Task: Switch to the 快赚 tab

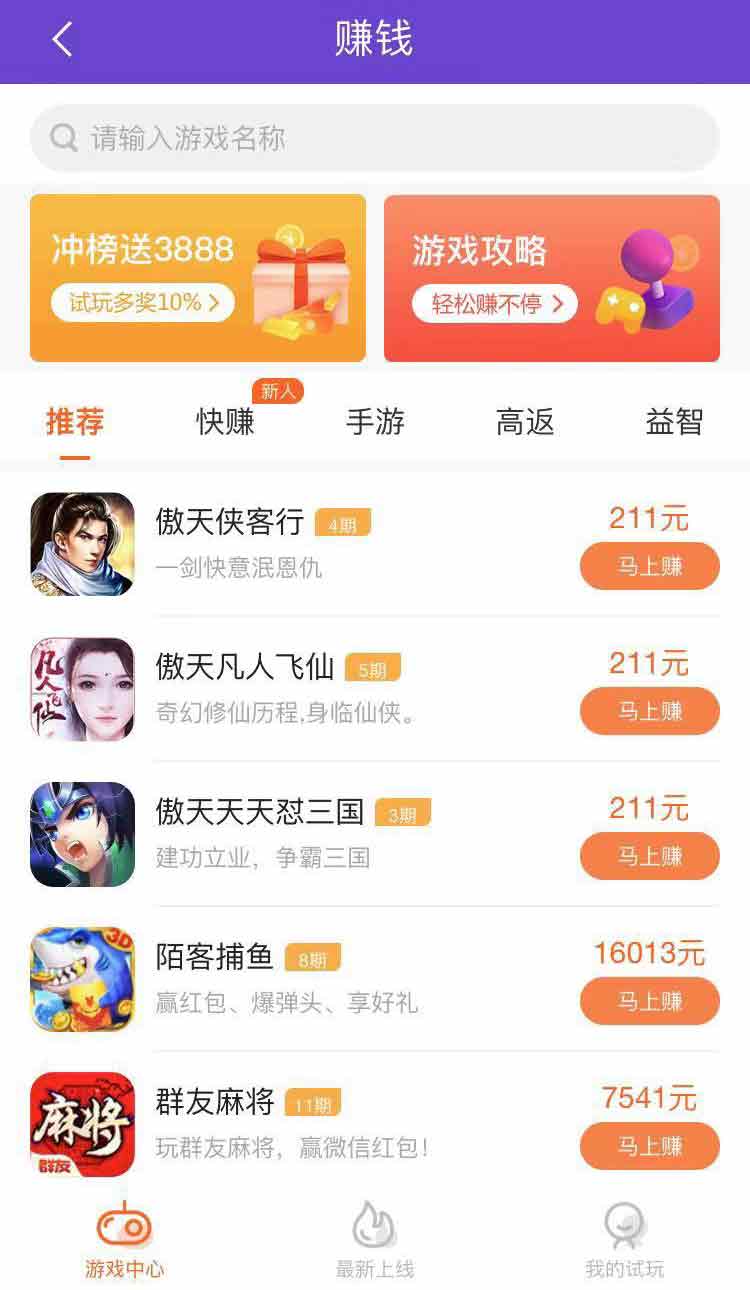Action: tap(225, 422)
